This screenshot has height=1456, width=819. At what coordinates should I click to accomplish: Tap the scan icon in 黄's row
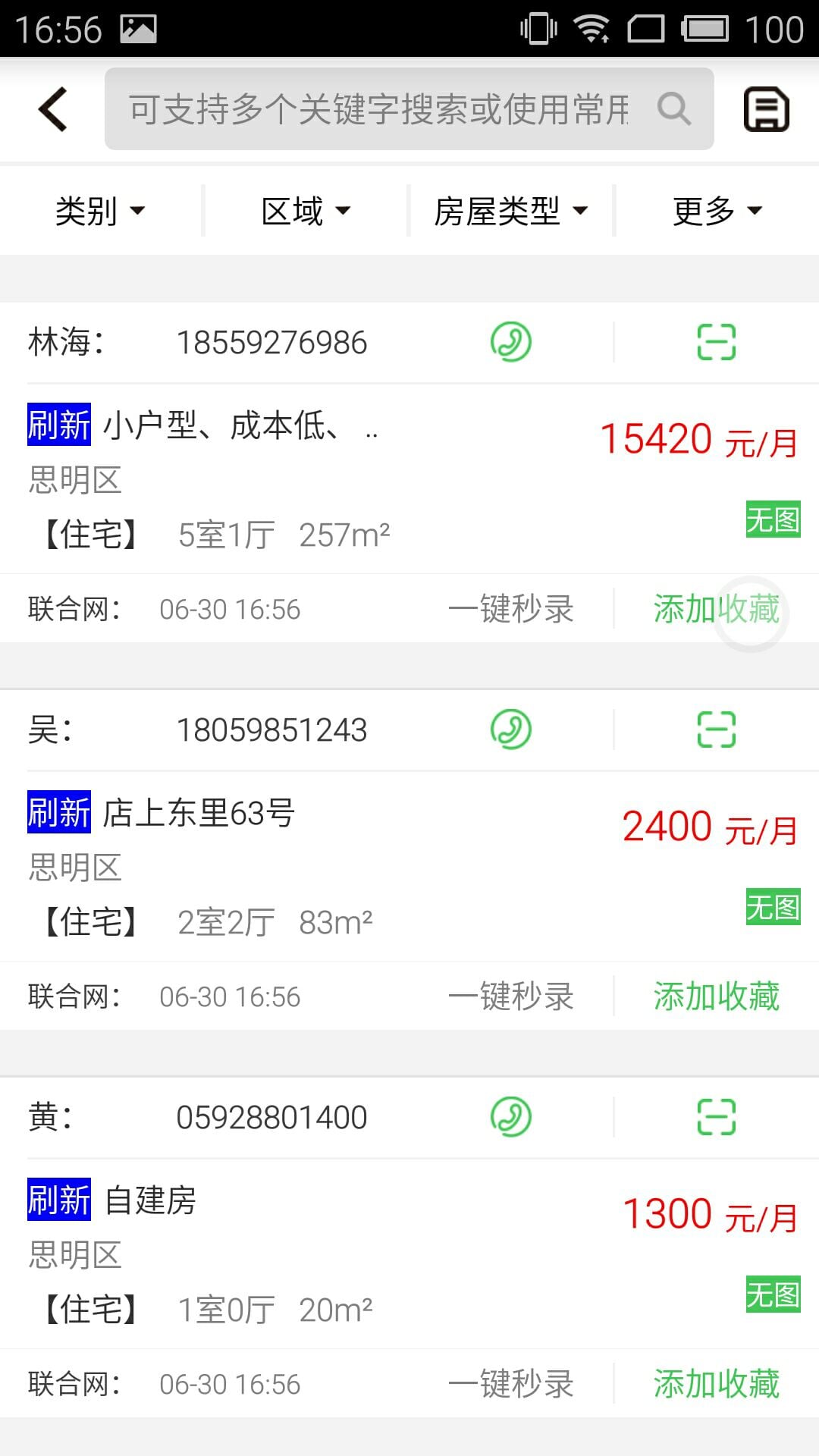717,1117
